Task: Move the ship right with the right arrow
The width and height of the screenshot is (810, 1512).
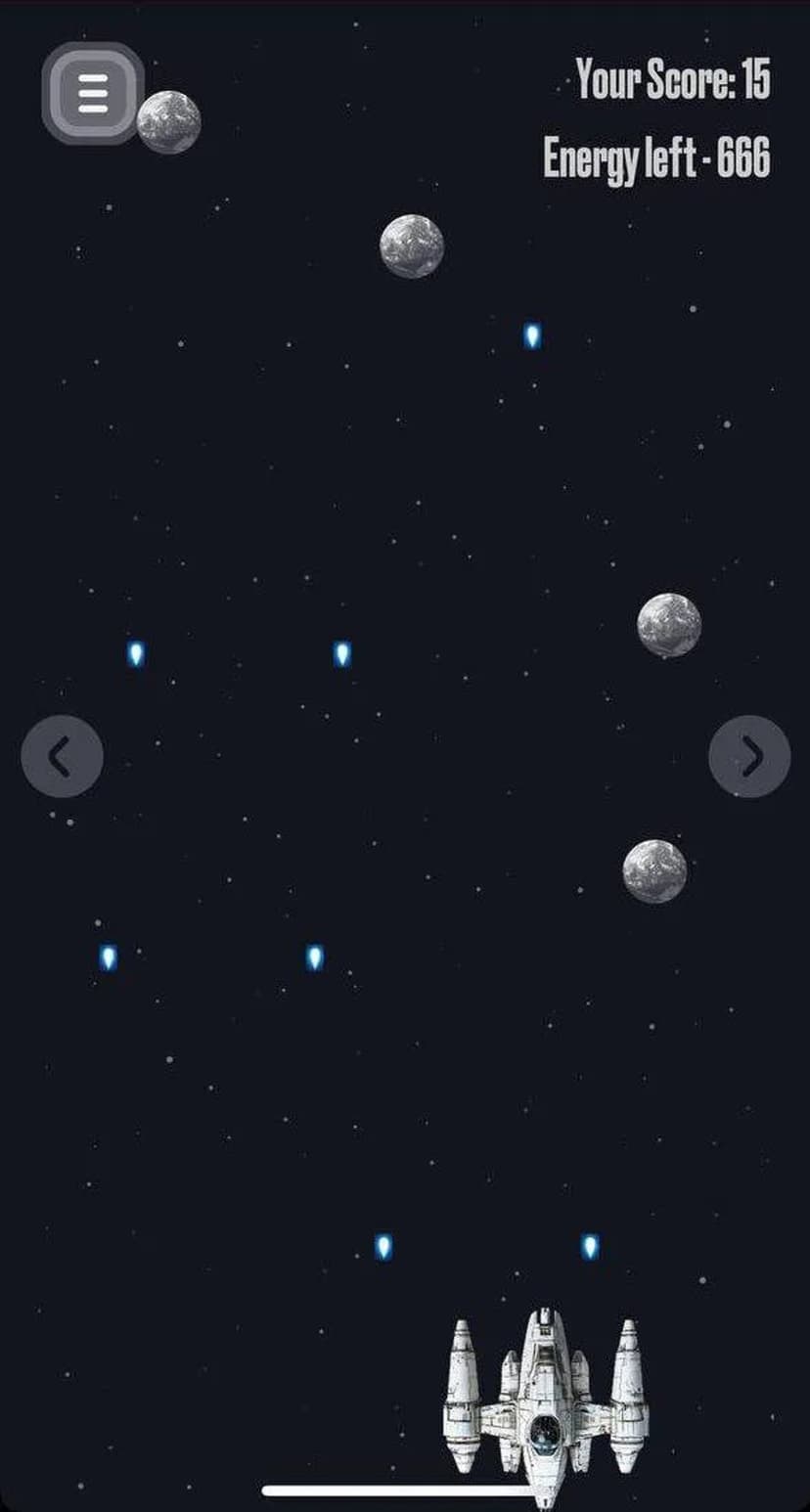Action: pyautogui.click(x=749, y=756)
